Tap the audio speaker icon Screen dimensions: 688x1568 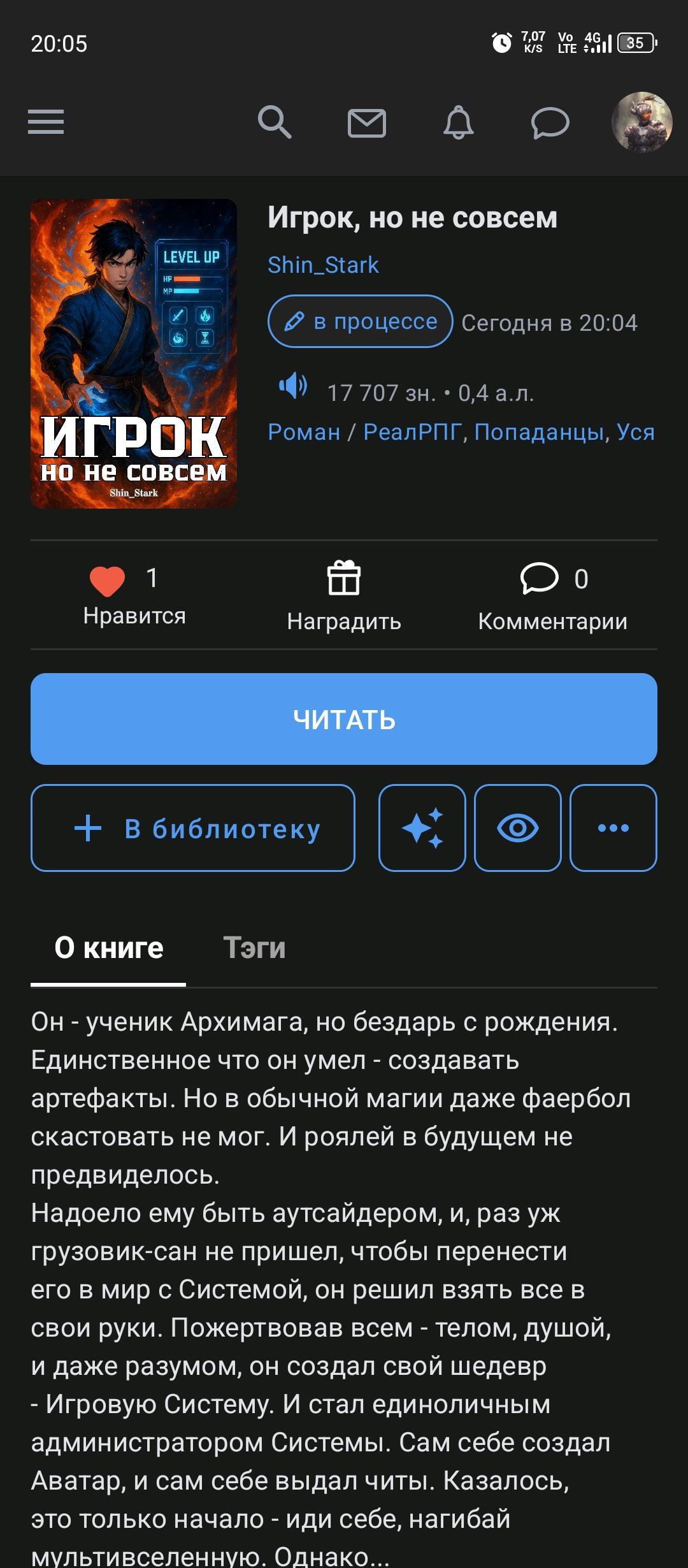coord(293,386)
